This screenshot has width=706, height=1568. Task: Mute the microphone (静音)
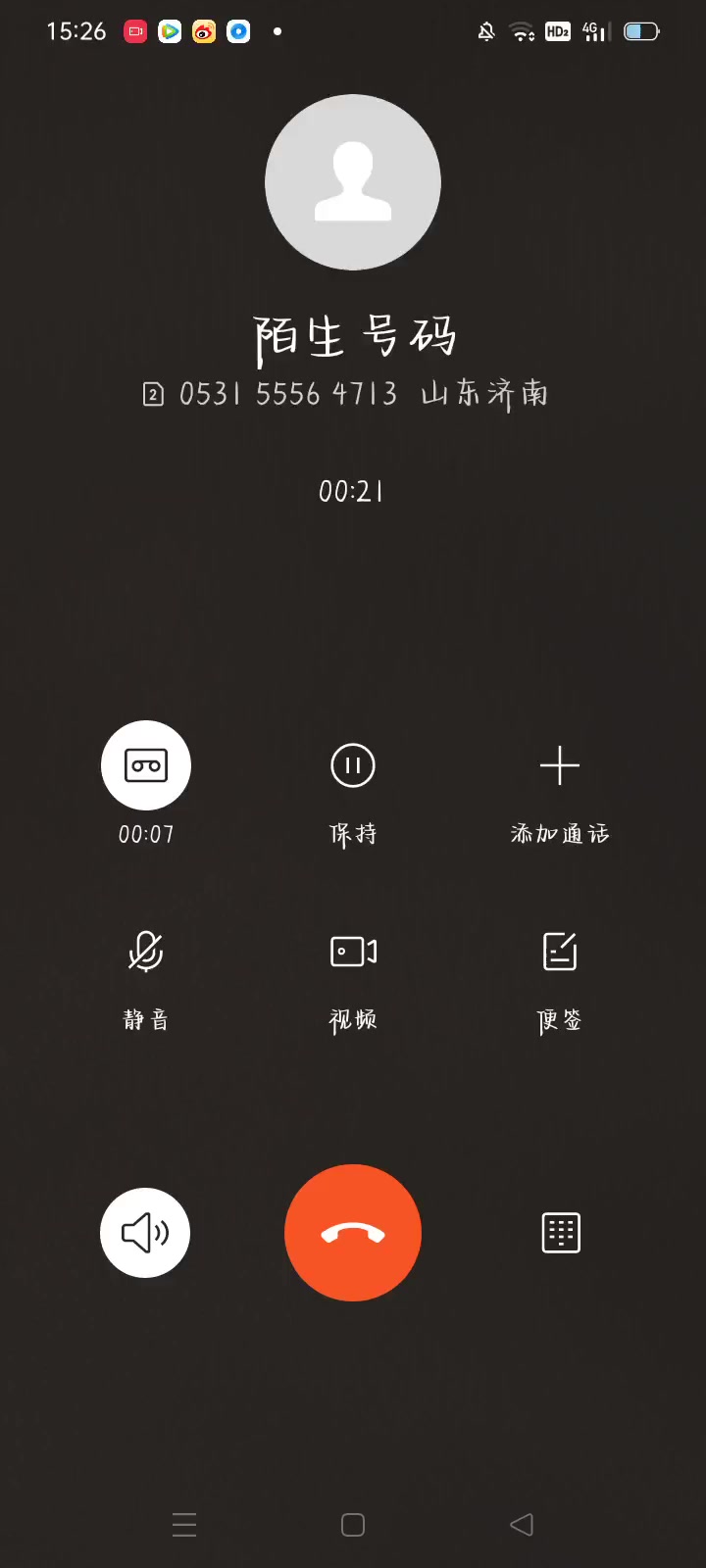coord(146,952)
